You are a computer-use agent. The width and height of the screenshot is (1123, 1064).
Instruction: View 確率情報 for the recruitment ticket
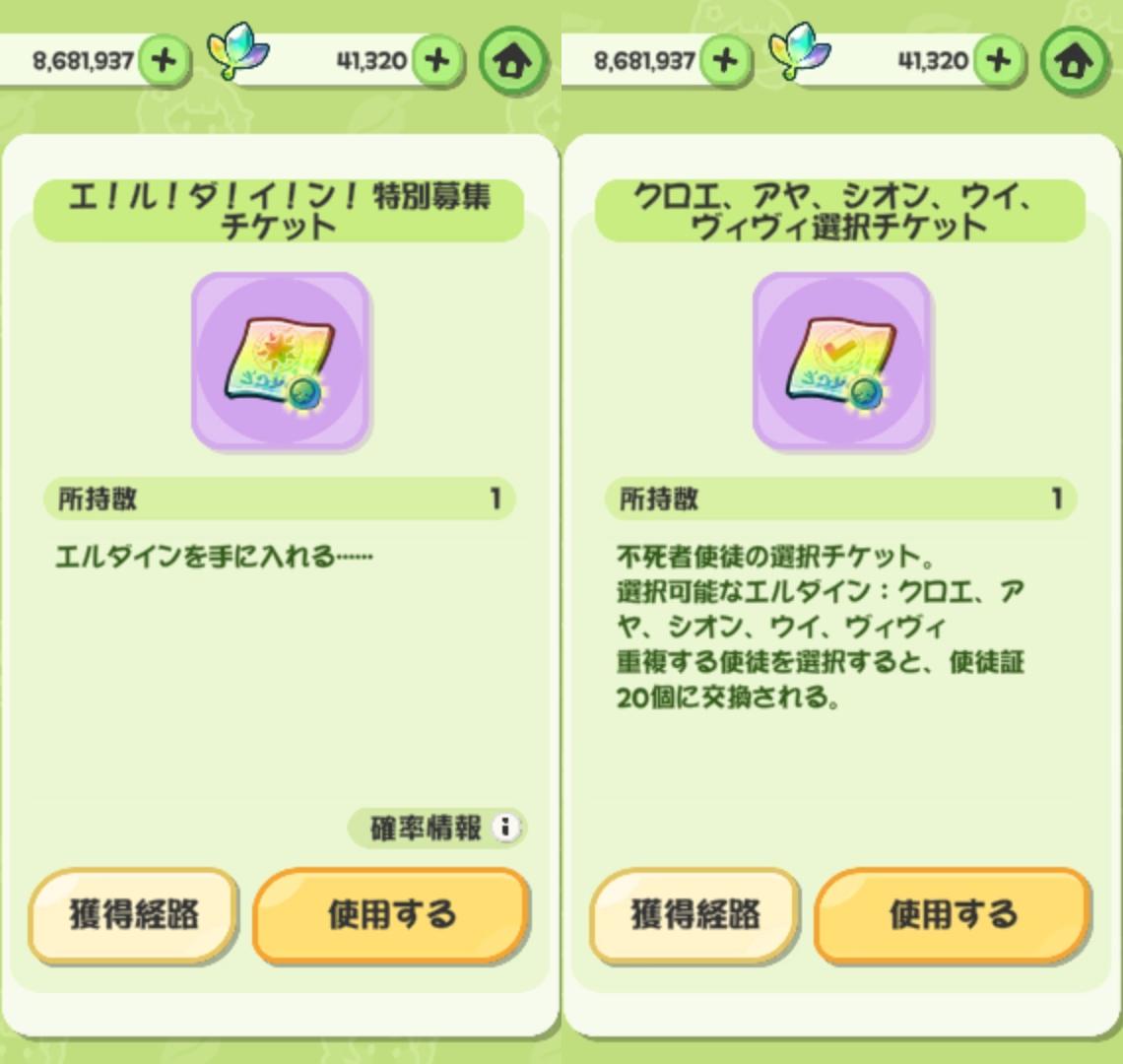(437, 828)
